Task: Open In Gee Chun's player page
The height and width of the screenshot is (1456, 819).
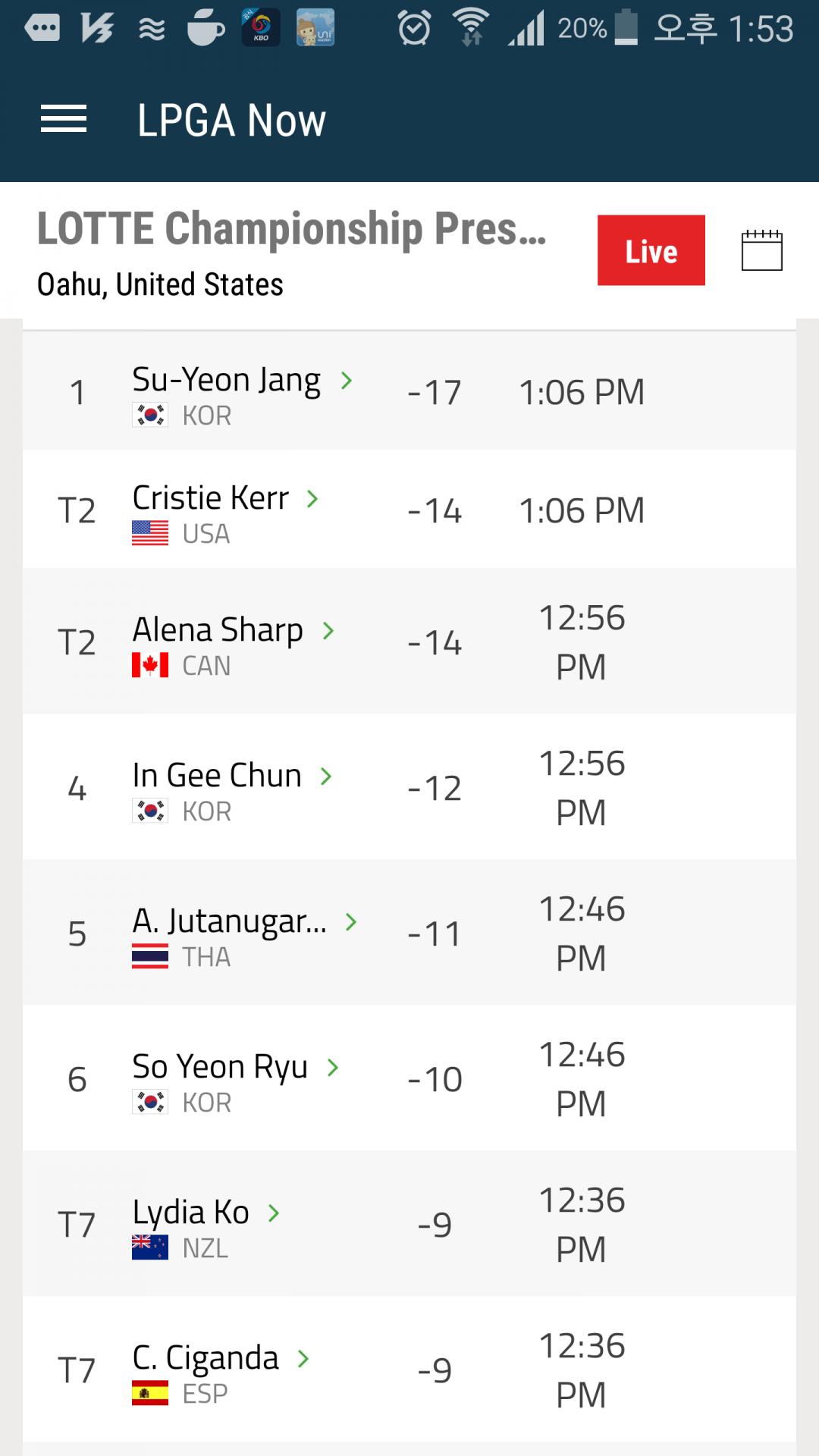Action: coord(231,777)
